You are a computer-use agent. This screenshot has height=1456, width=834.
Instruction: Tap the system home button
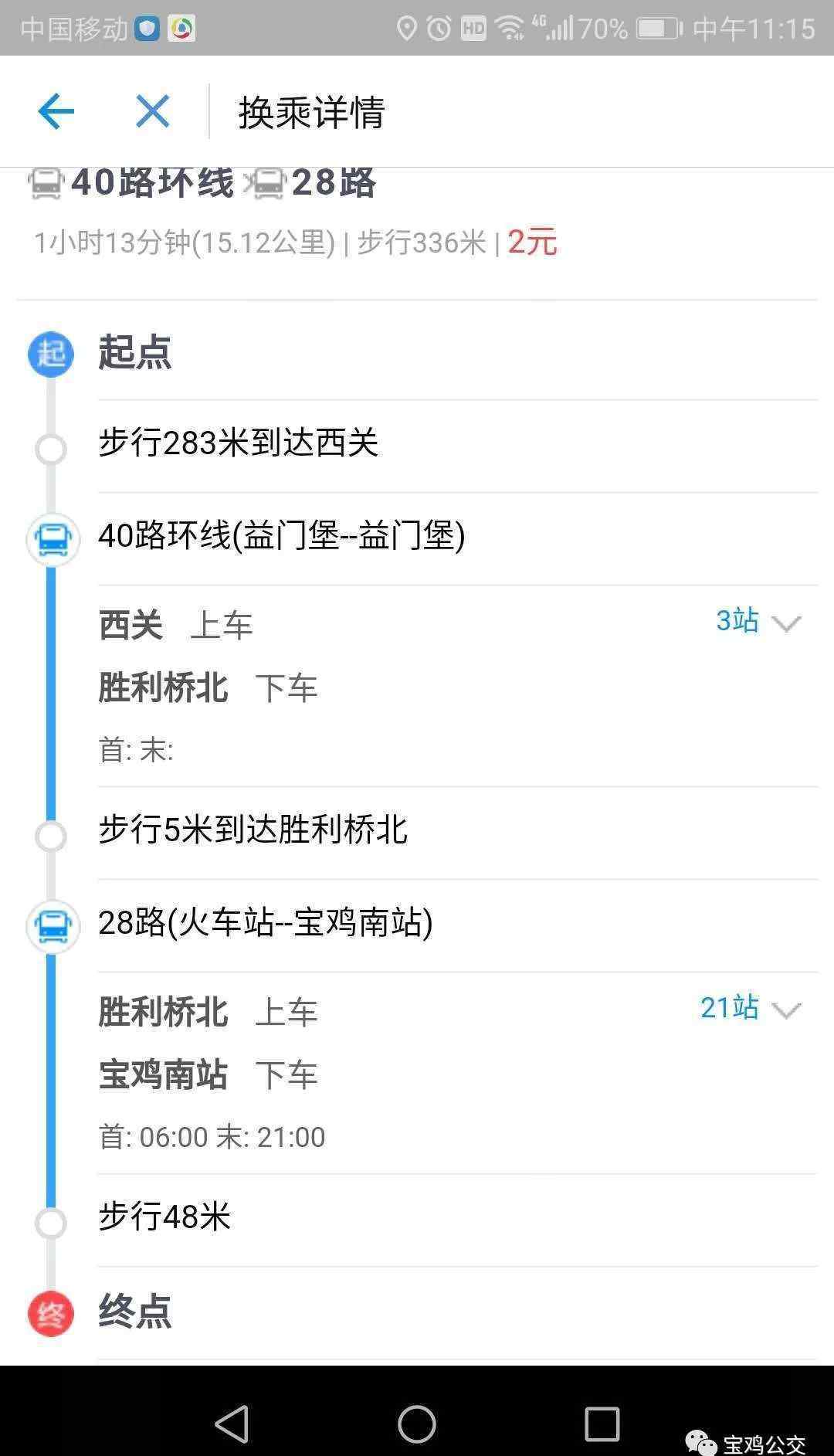[x=417, y=1423]
